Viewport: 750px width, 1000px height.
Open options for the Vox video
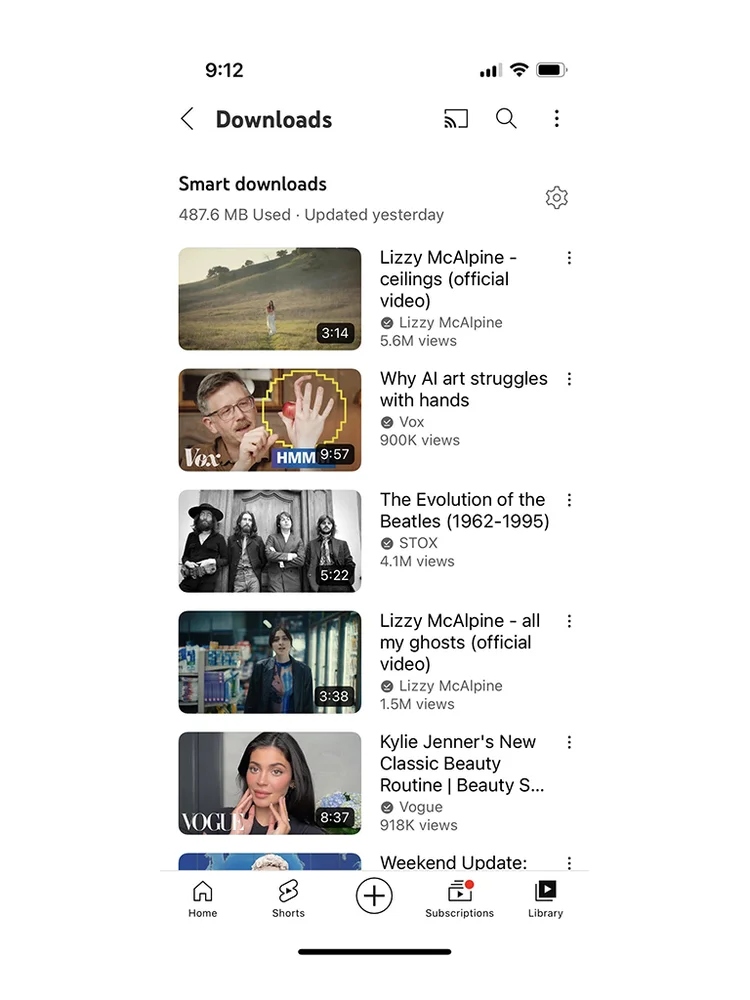click(569, 379)
